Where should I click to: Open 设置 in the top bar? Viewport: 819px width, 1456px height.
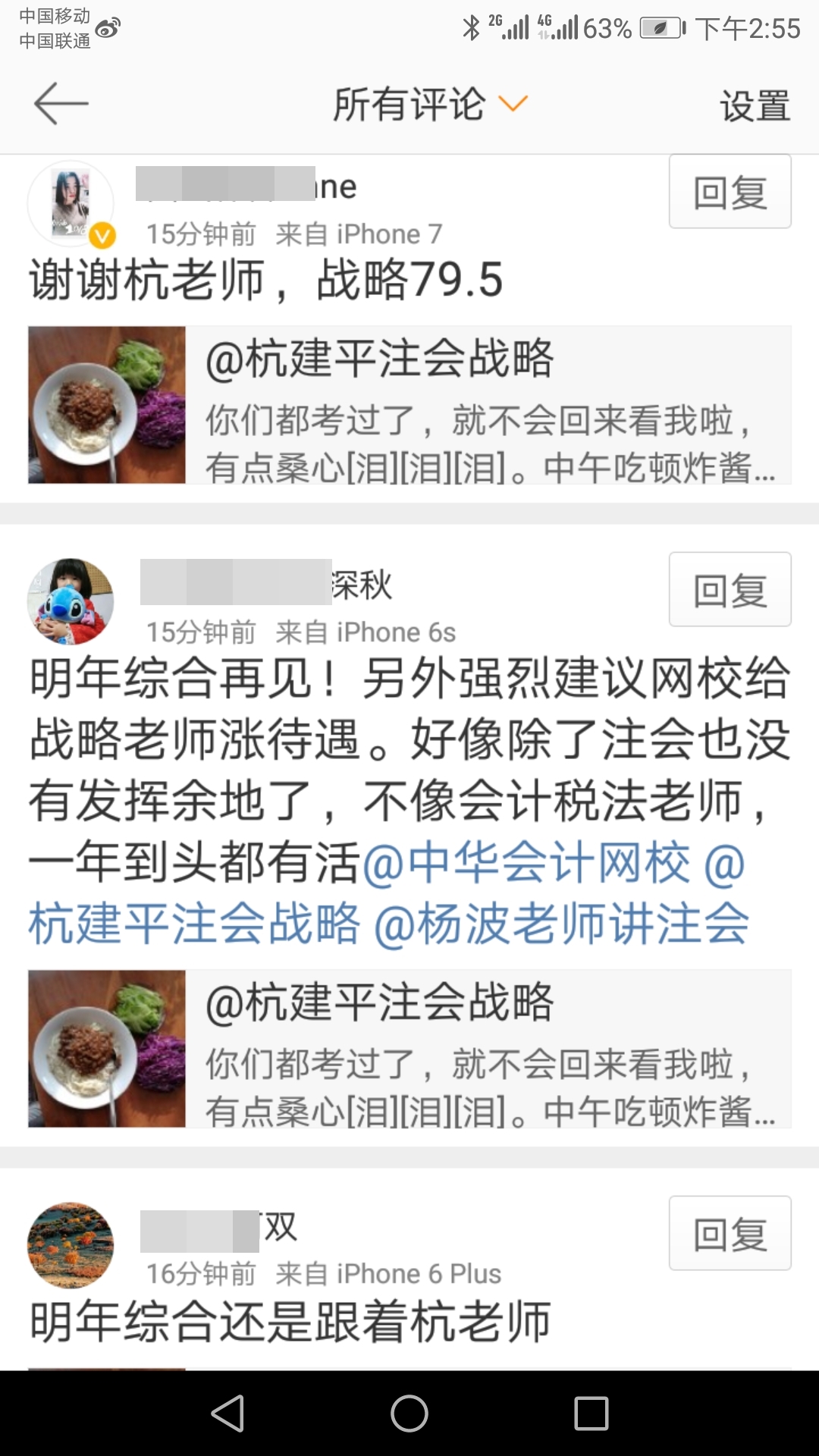[x=755, y=105]
